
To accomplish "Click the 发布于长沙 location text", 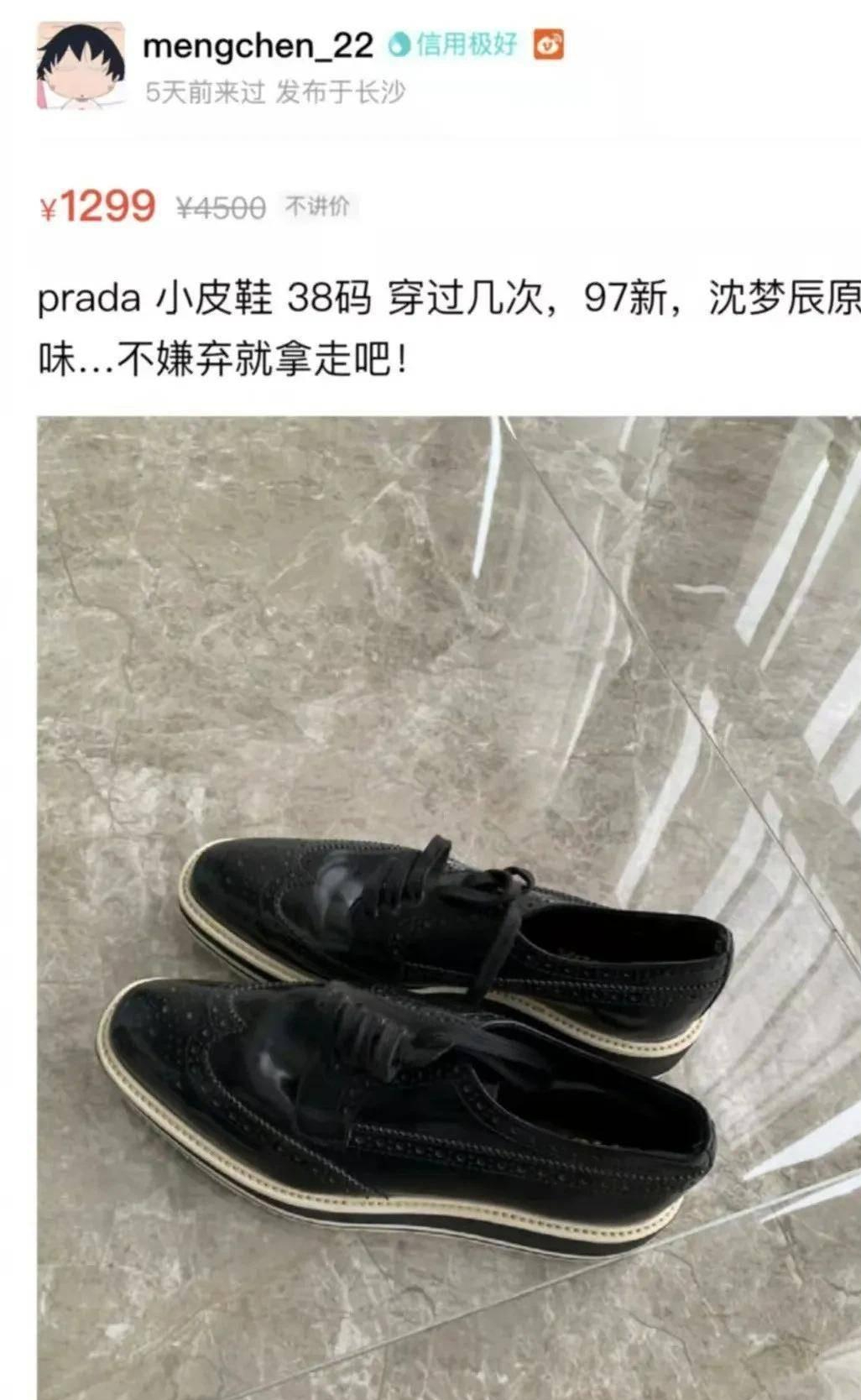I will pyautogui.click(x=341, y=95).
